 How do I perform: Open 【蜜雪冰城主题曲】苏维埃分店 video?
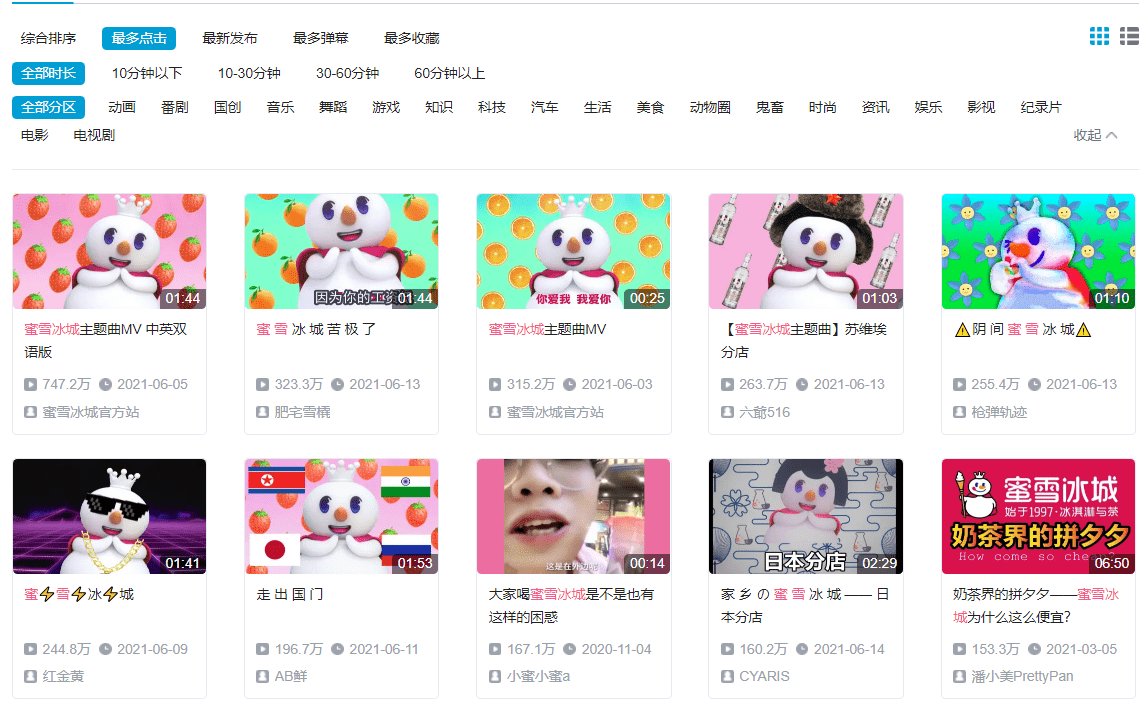805,252
